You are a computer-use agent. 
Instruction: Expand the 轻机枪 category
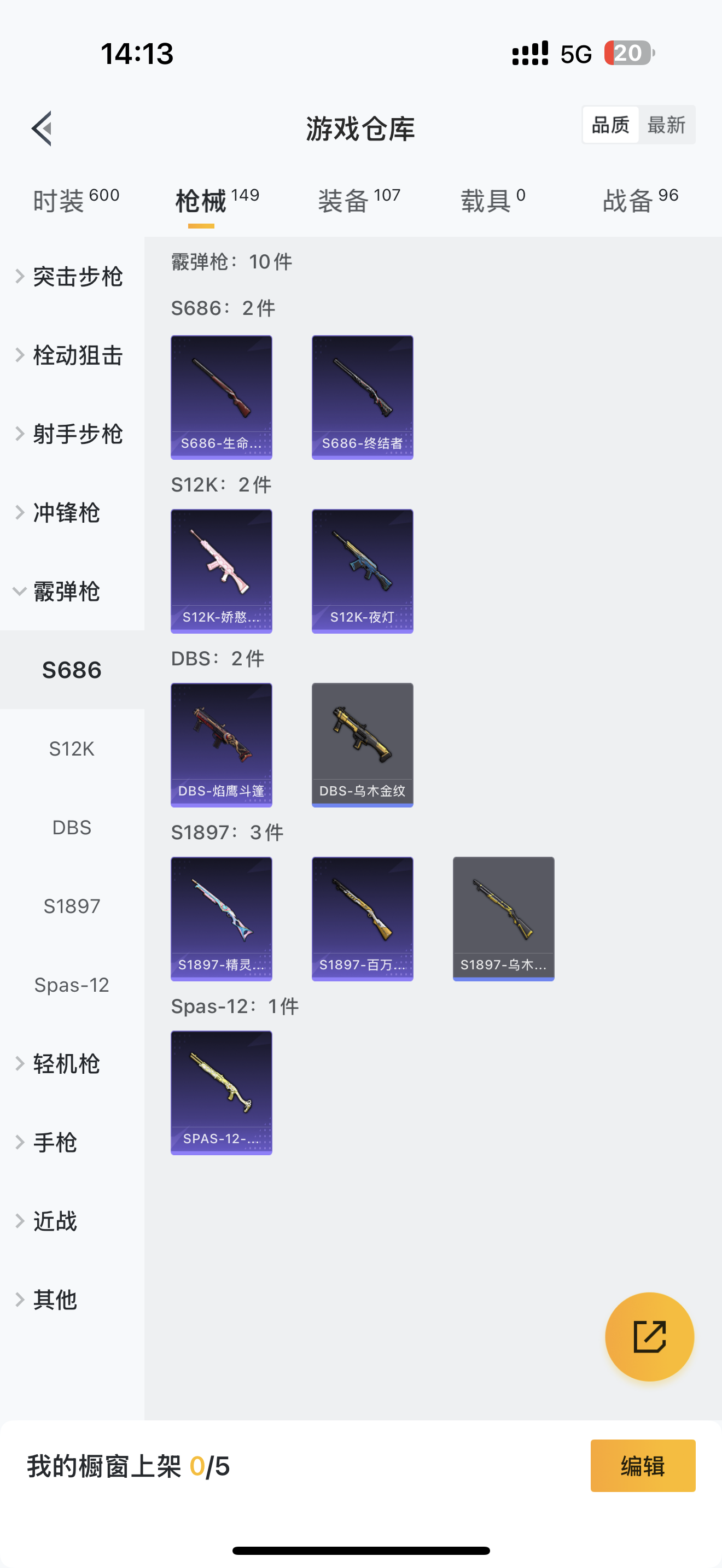[x=66, y=1063]
